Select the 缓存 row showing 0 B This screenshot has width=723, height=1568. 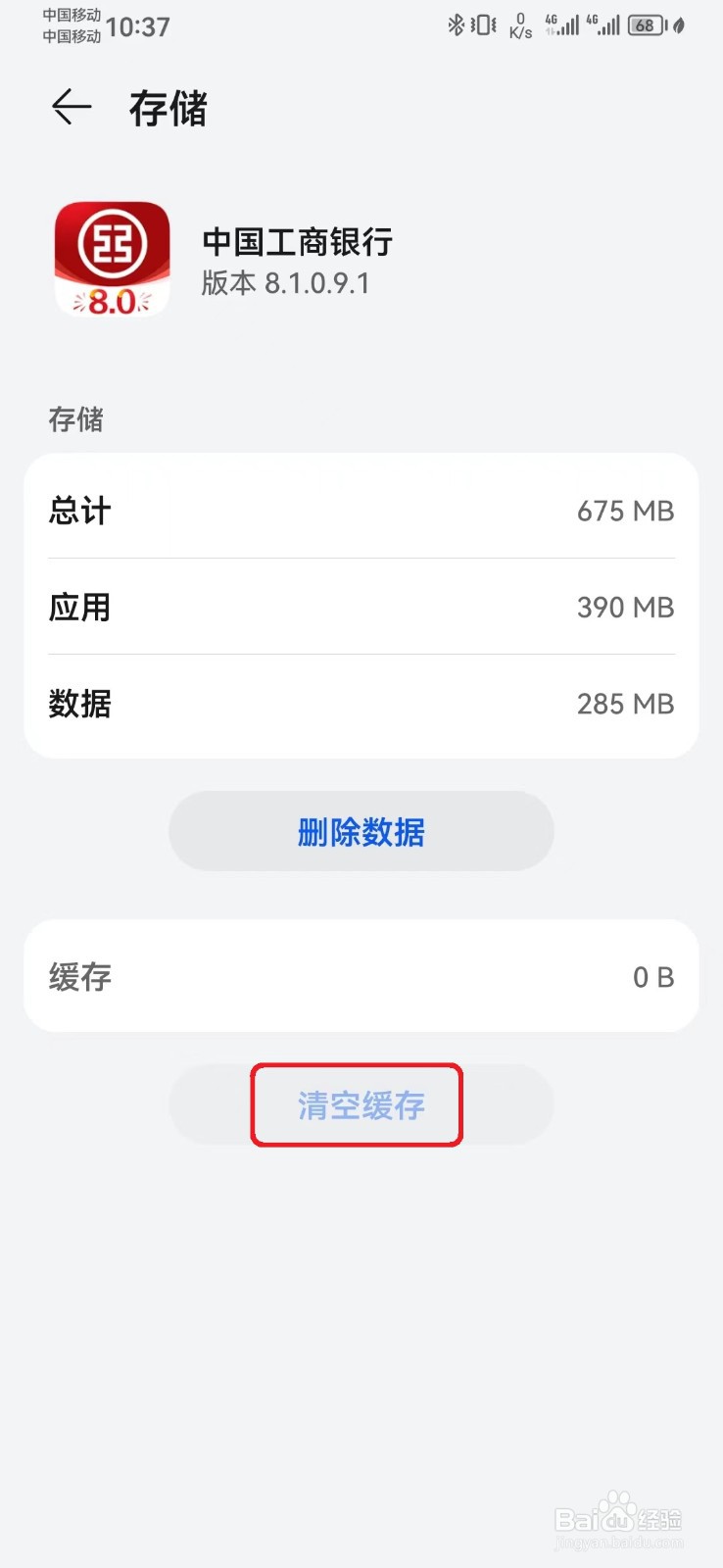coord(361,976)
